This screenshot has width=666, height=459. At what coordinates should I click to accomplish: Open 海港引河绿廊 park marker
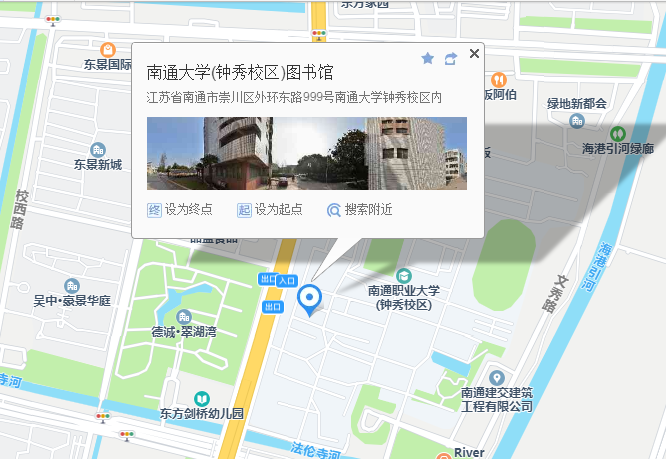(x=618, y=132)
